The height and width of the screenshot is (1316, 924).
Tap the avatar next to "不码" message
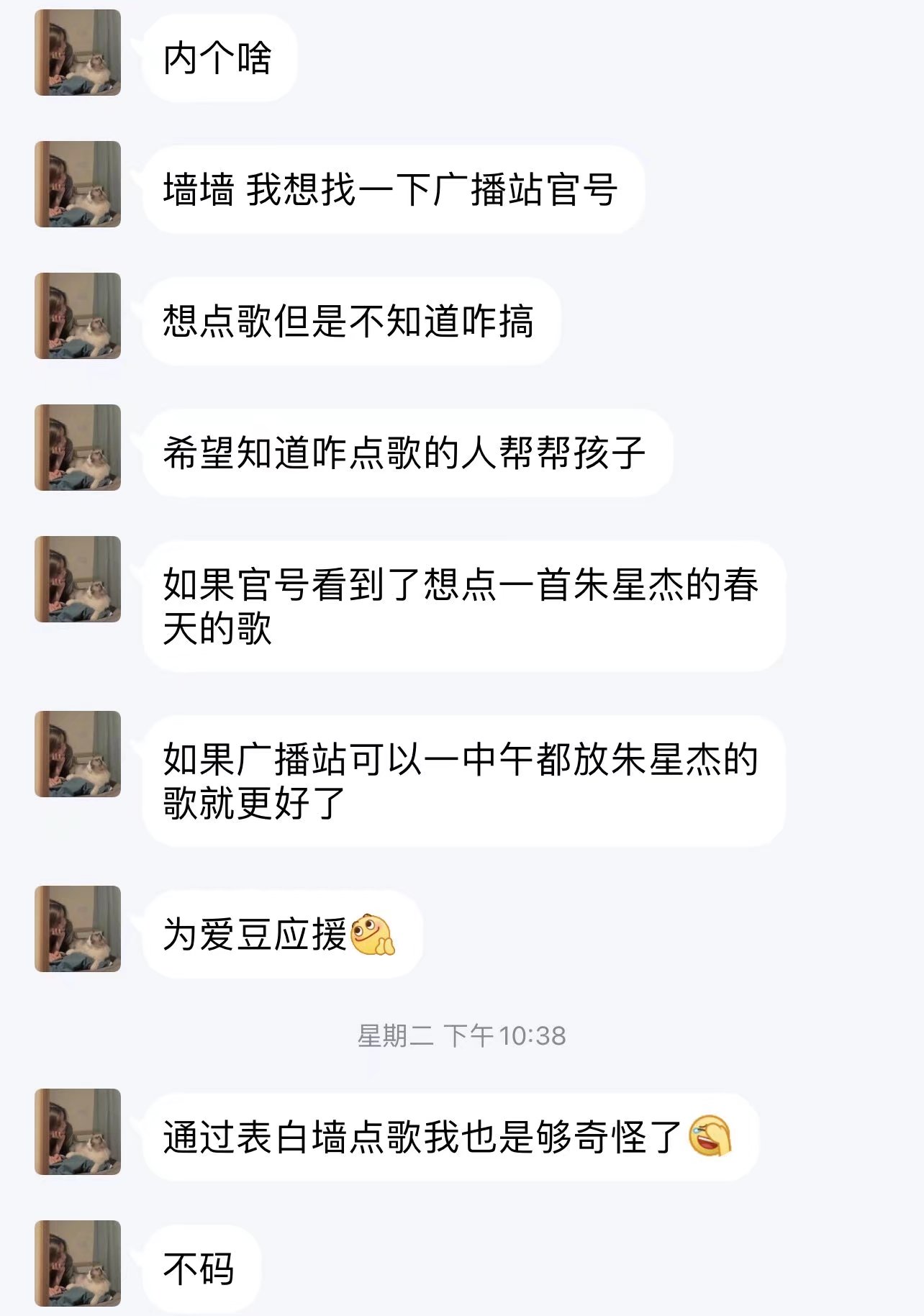(x=78, y=1263)
